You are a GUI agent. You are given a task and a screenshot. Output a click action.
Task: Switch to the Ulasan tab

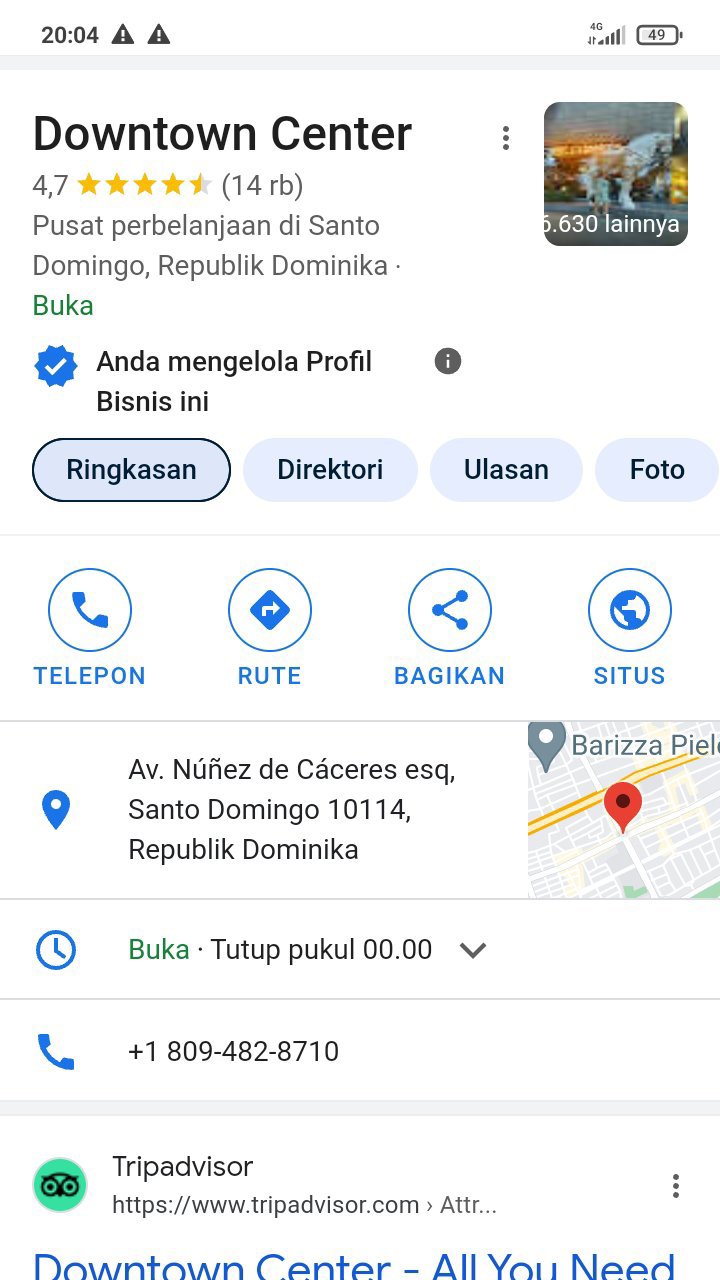pos(506,470)
